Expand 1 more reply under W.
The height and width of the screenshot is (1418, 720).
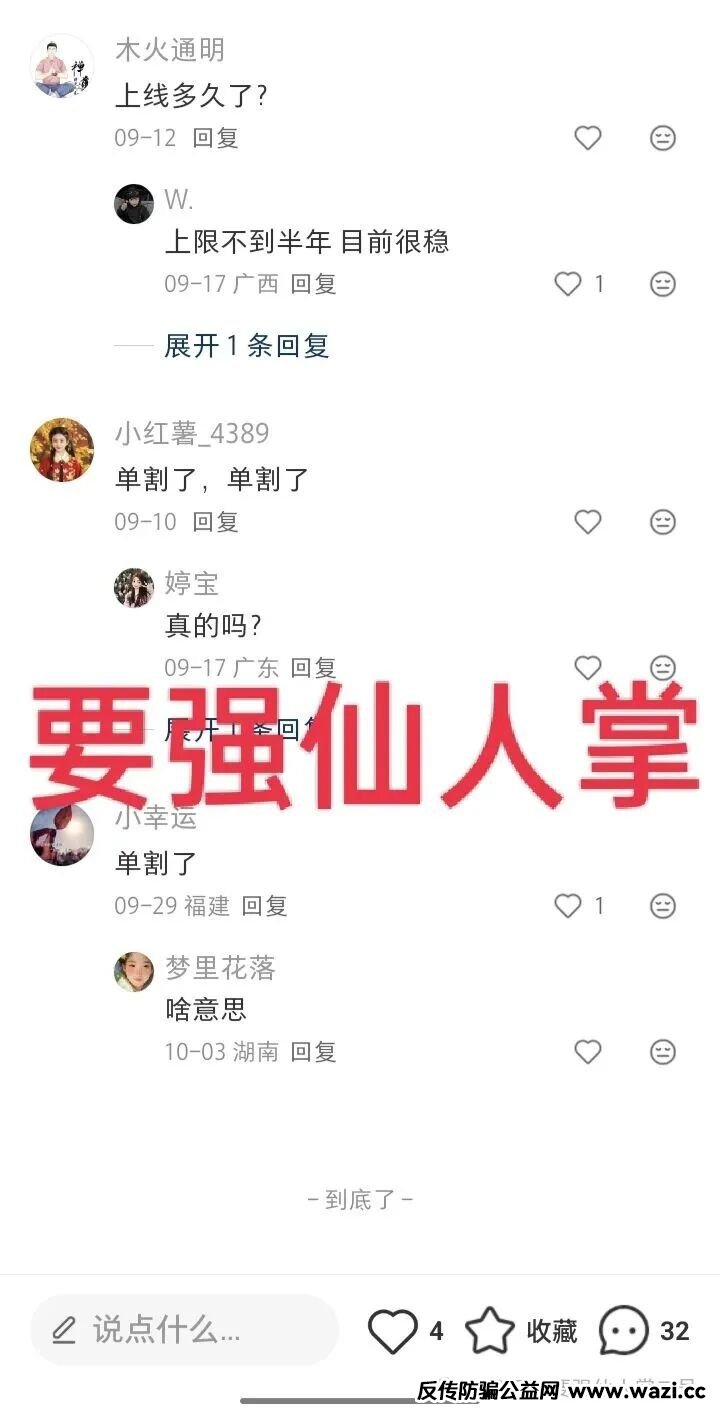click(246, 346)
